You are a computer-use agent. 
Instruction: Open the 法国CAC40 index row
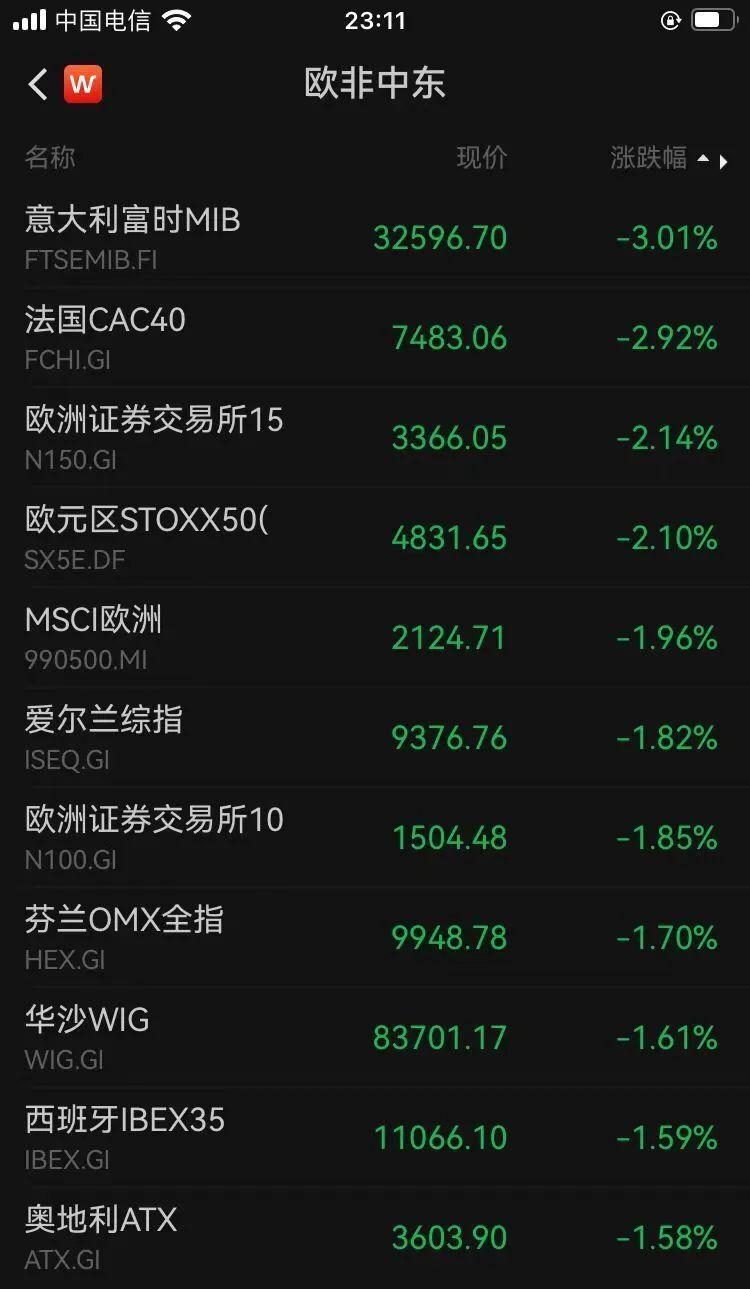click(375, 338)
